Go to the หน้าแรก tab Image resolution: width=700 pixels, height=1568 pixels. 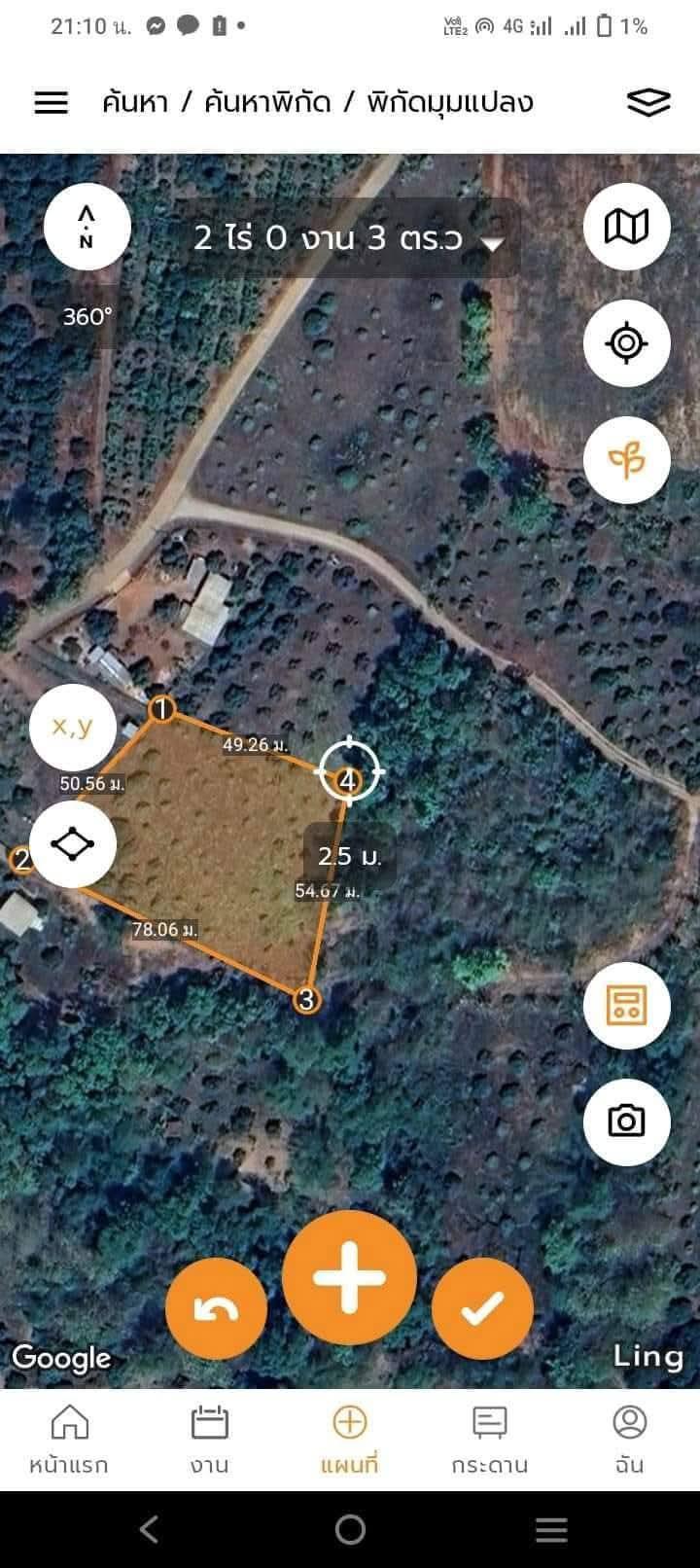(x=69, y=1440)
